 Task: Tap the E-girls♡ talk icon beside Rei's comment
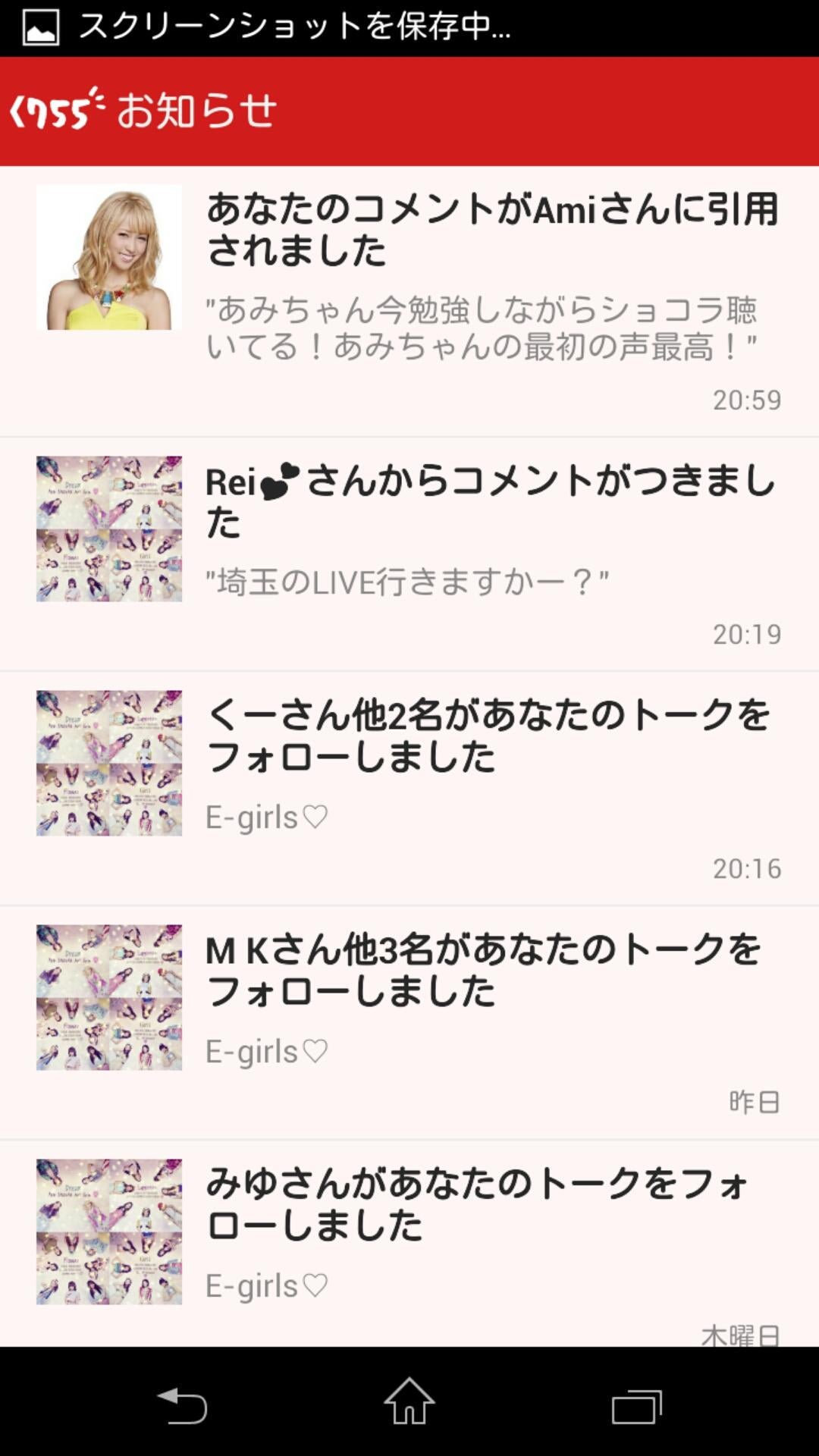[x=108, y=531]
